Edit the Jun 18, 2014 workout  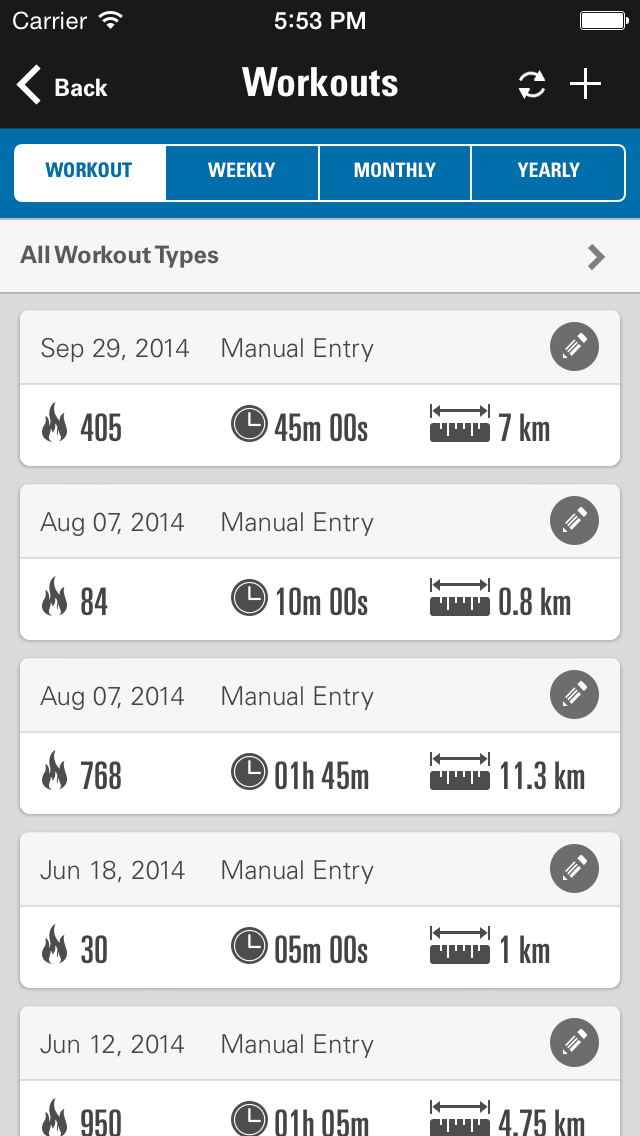click(574, 869)
